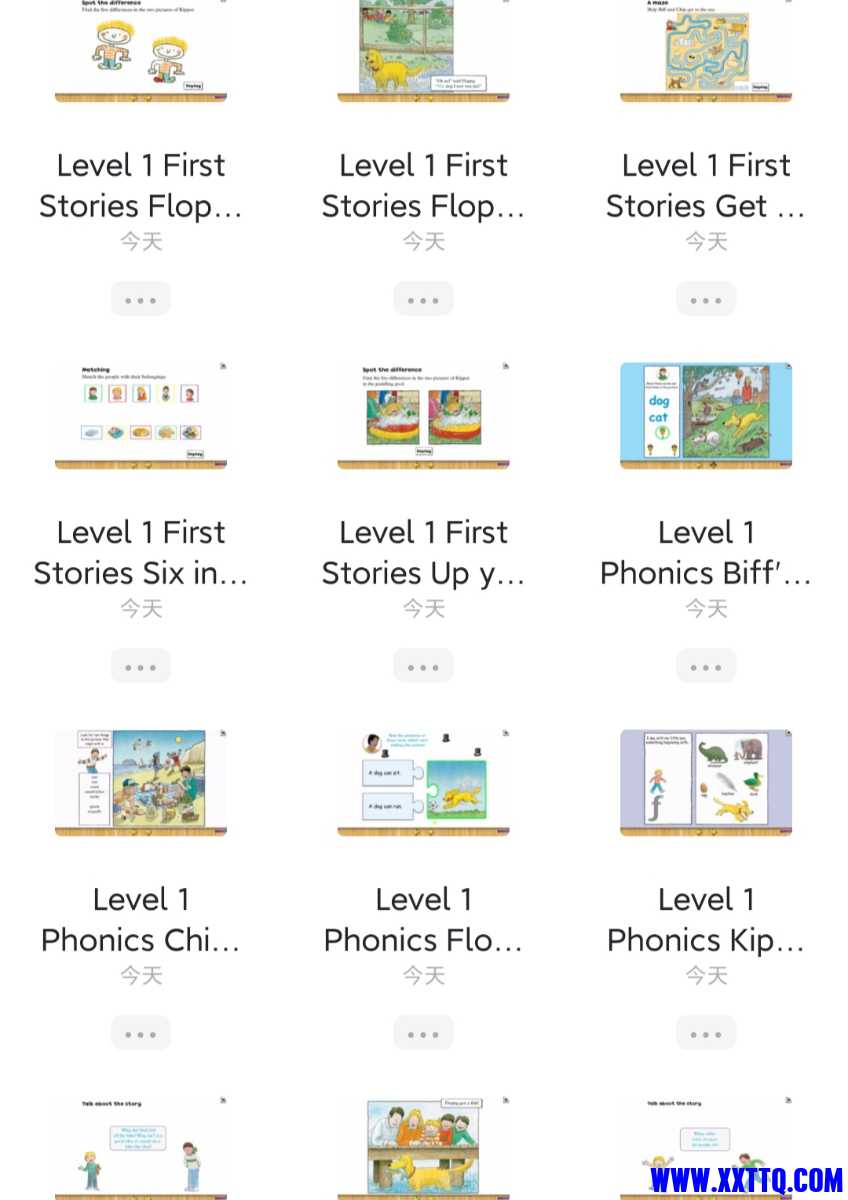Show more options for Phonics Flo file
The image size is (848, 1200).
423,1033
